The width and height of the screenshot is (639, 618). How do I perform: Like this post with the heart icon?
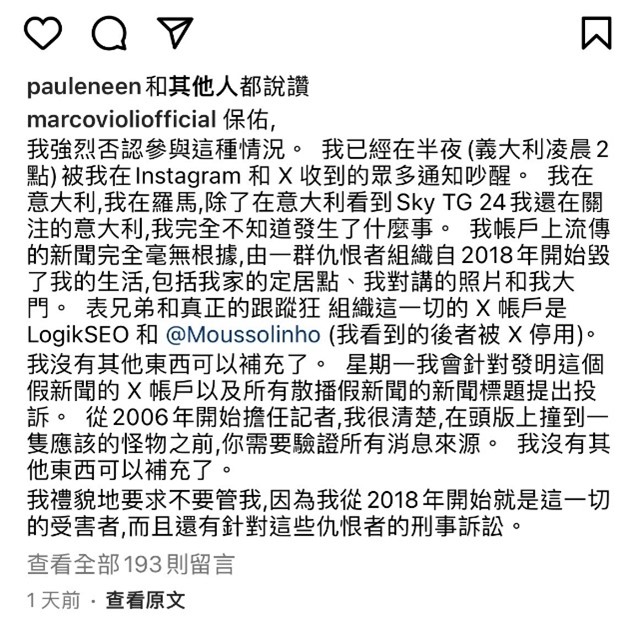42,33
